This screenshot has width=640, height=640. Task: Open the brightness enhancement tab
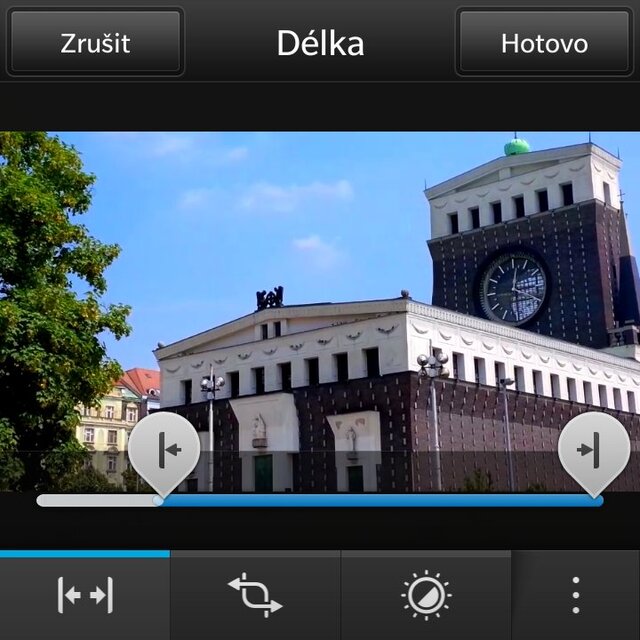point(426,596)
